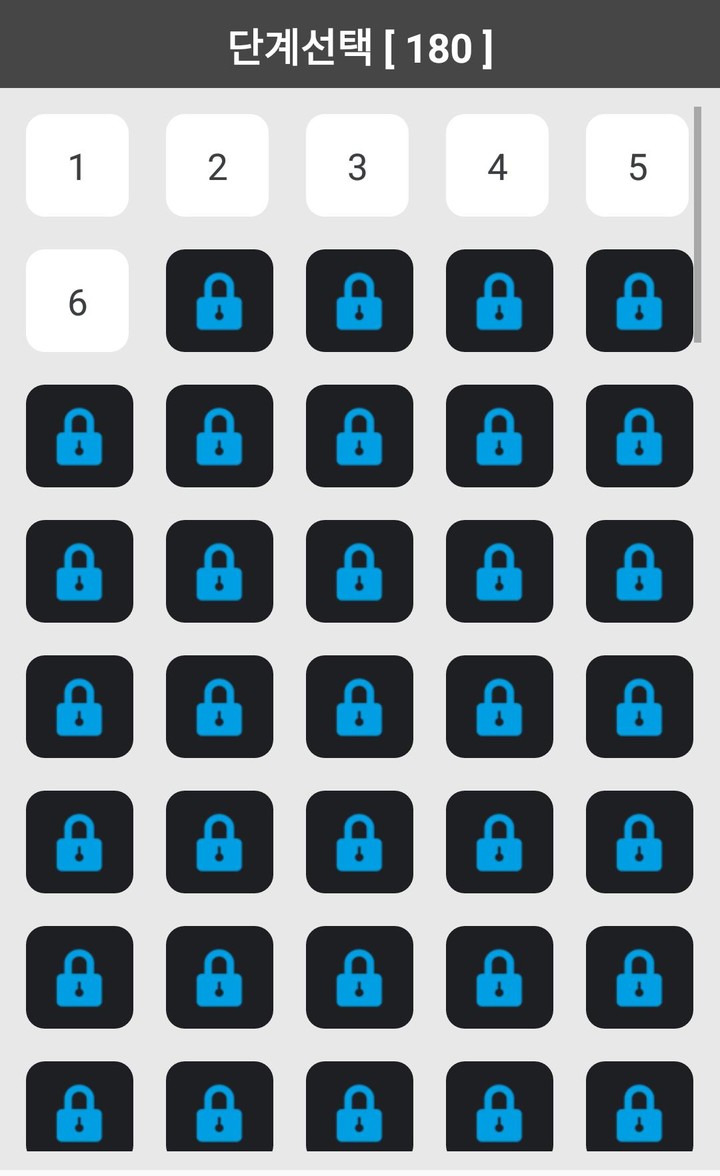Click the center padlock of the fourth row
The width and height of the screenshot is (720, 1176).
[x=359, y=572]
